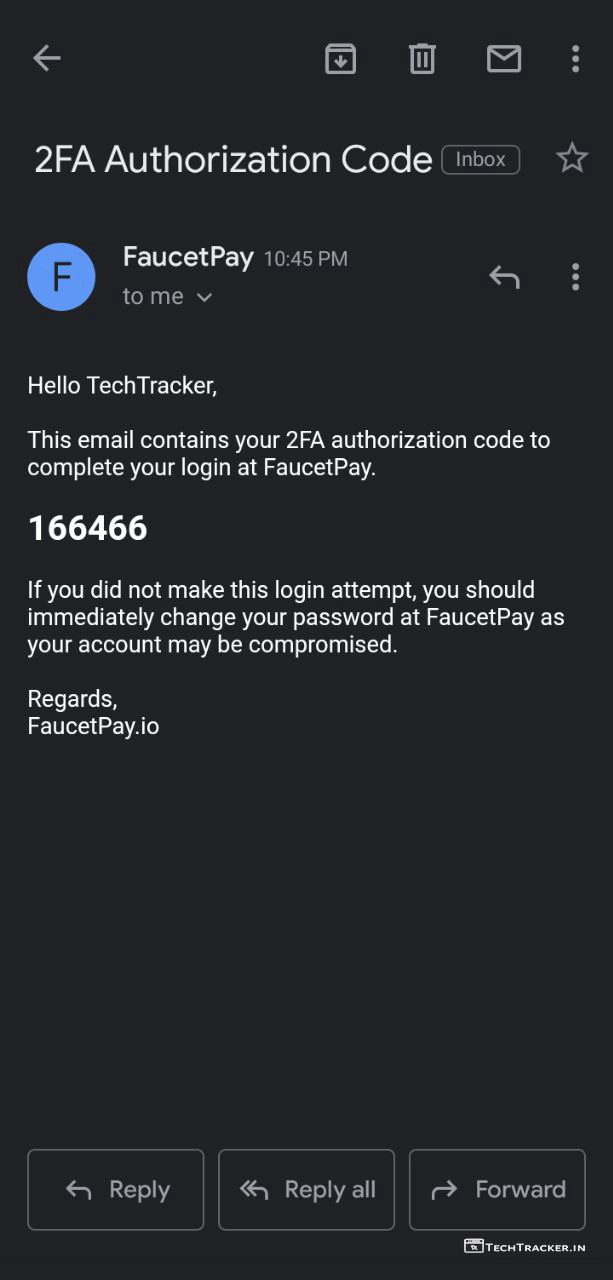Delete this email
Screen dimensions: 613x1280
pos(422,59)
